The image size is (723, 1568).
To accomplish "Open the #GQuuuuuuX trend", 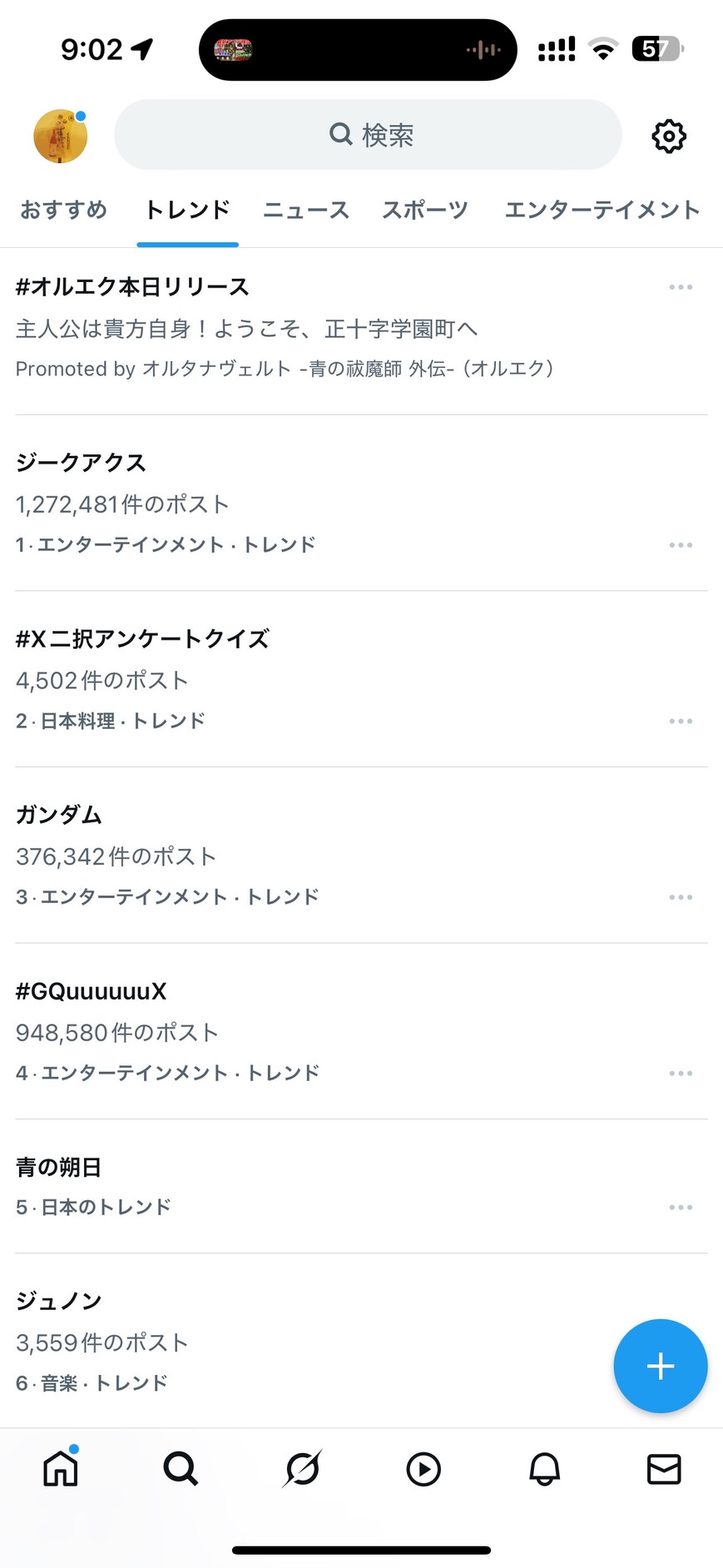I will tap(361, 1031).
